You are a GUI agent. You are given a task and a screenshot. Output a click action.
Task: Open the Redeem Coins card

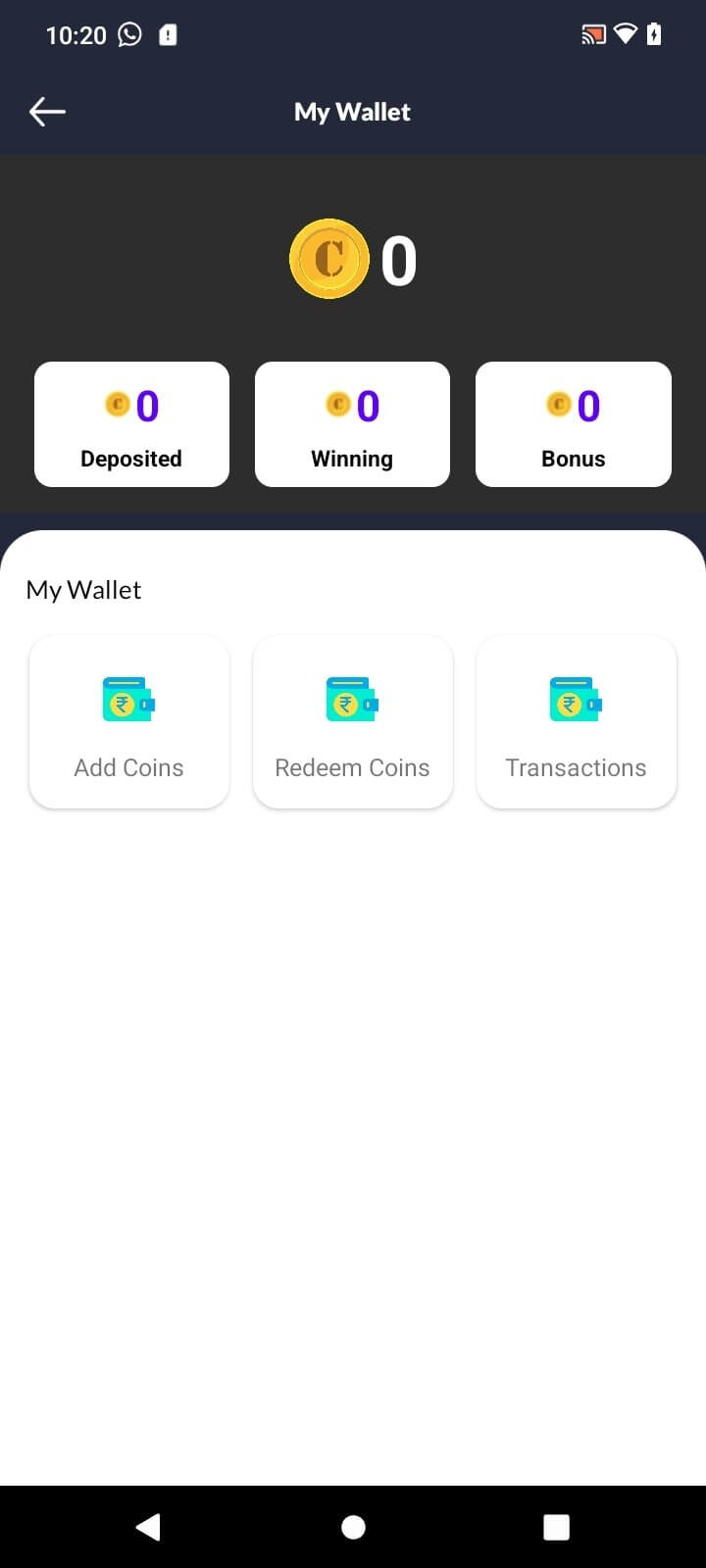tap(353, 722)
